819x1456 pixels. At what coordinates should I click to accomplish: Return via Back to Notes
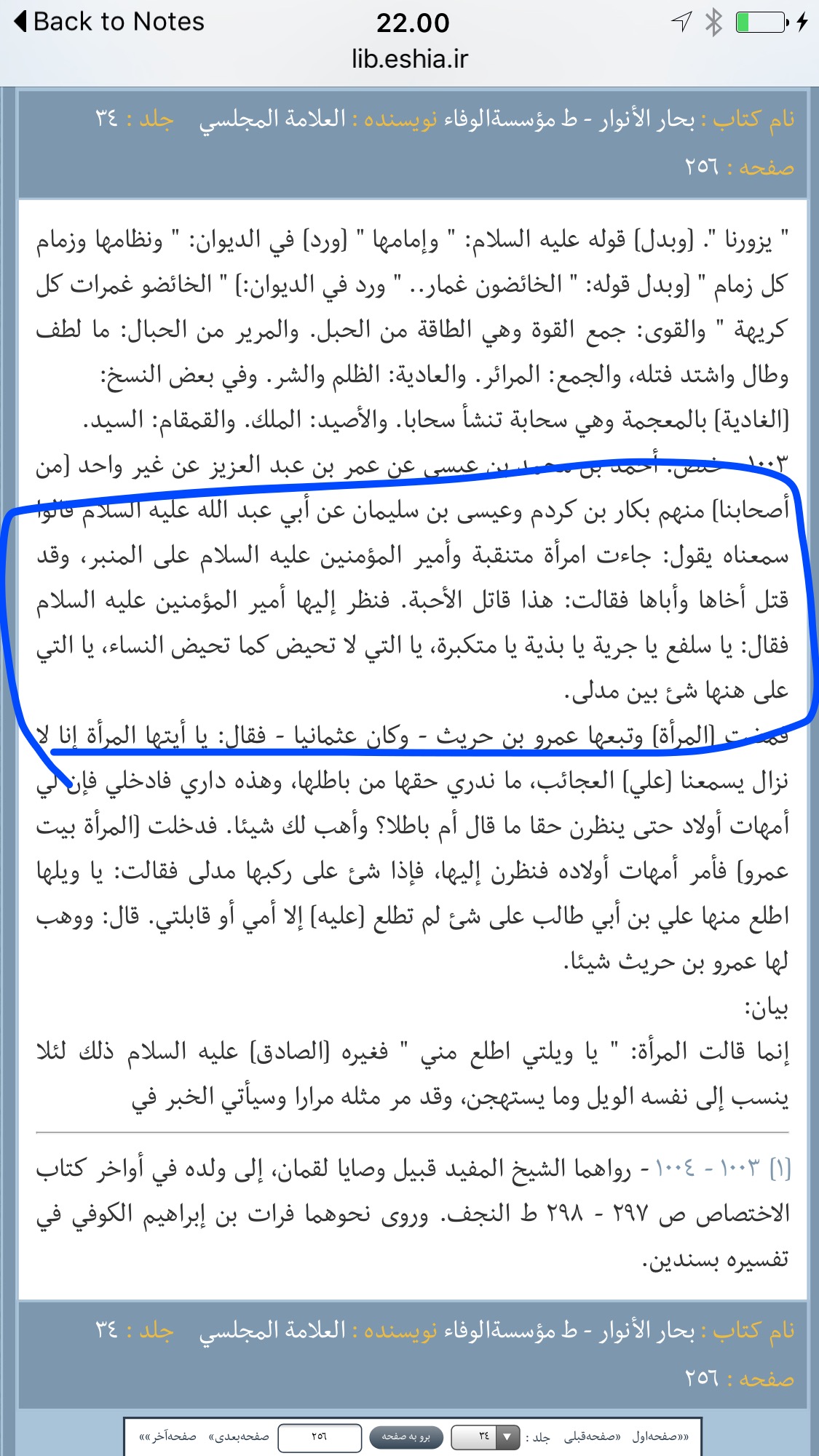point(109,22)
